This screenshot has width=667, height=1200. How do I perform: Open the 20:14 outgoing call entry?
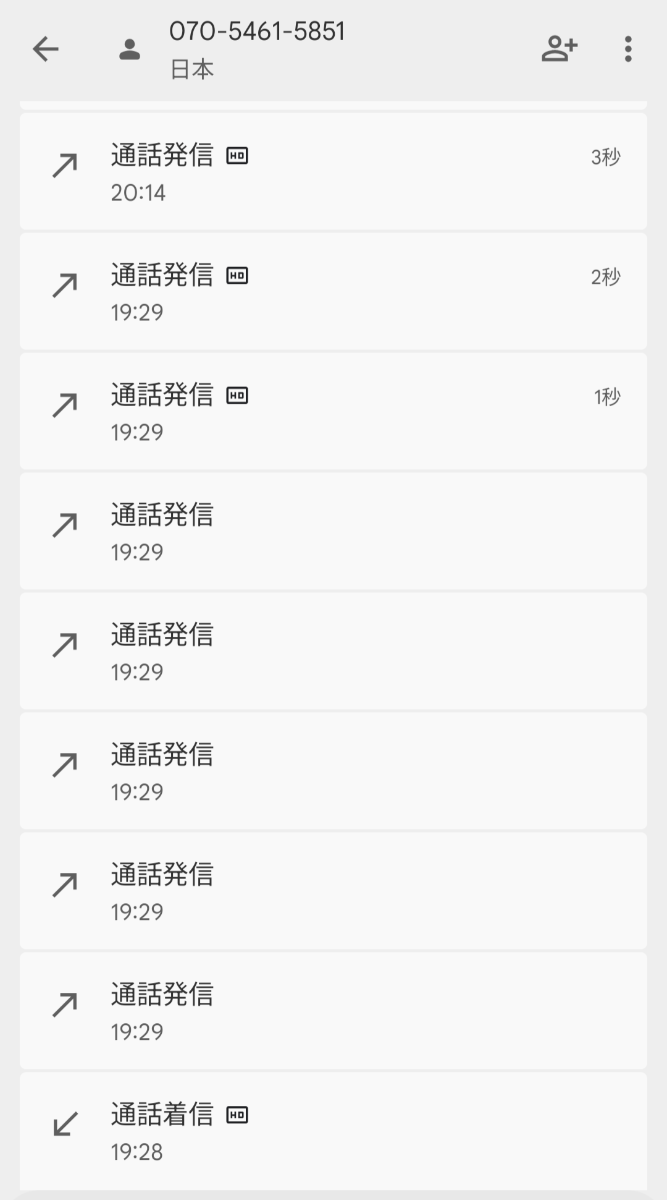click(333, 172)
